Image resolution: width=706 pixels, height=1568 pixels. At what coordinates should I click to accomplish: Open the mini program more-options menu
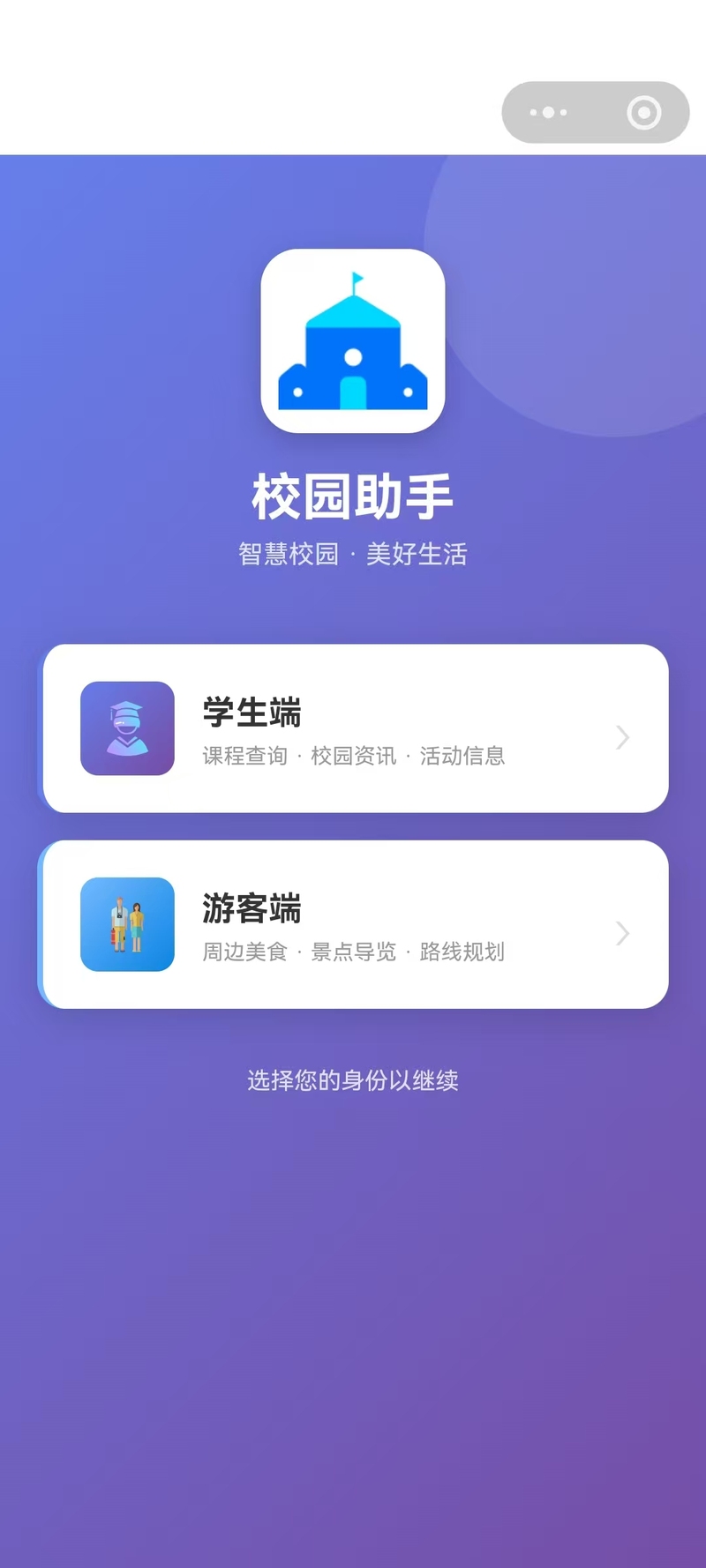coord(548,113)
